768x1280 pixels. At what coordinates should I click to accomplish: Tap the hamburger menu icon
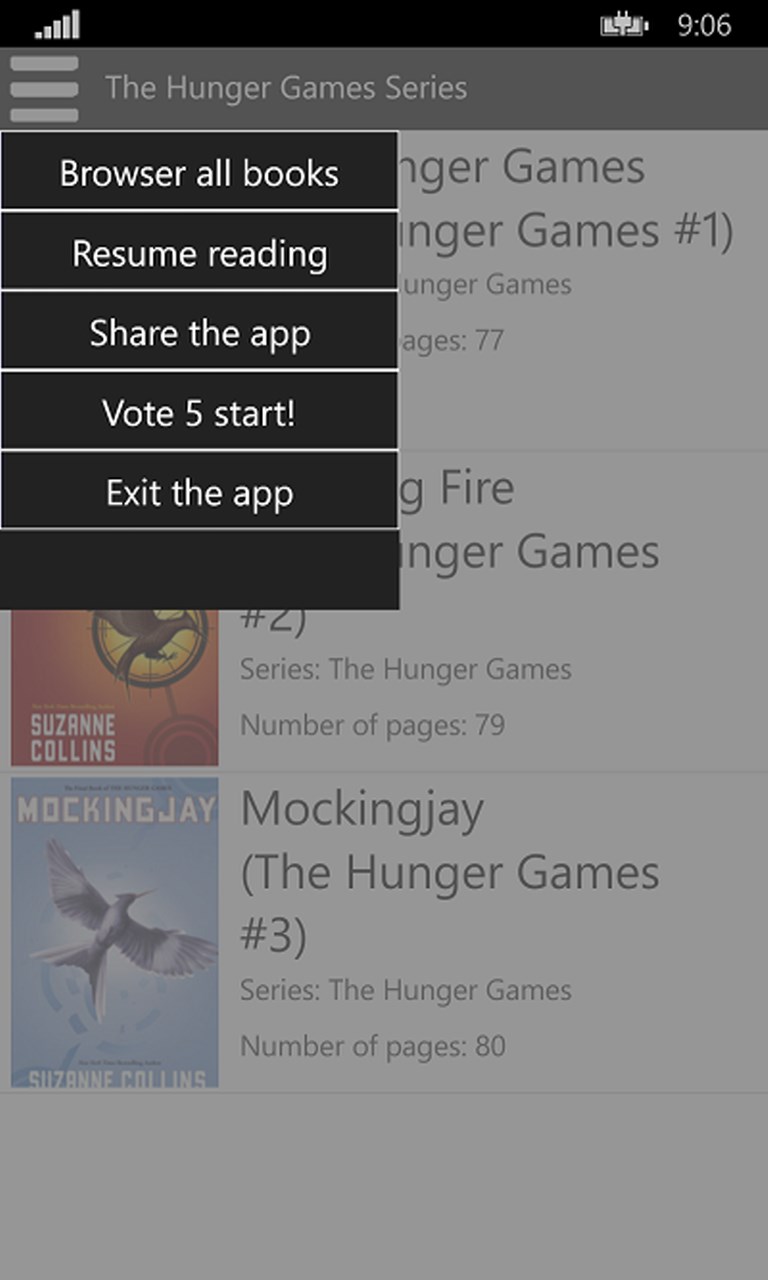coord(44,89)
